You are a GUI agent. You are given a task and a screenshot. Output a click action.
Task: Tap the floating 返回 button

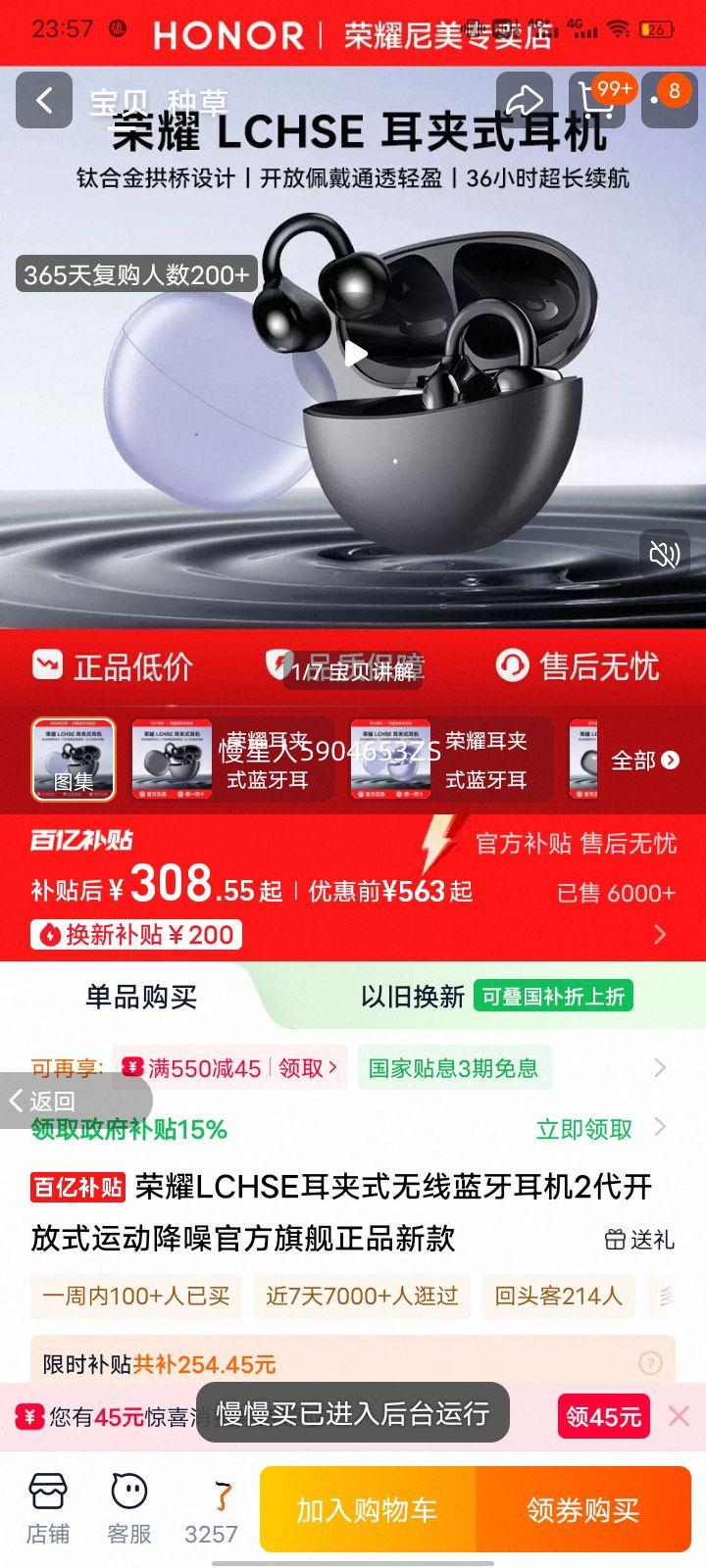39,1102
